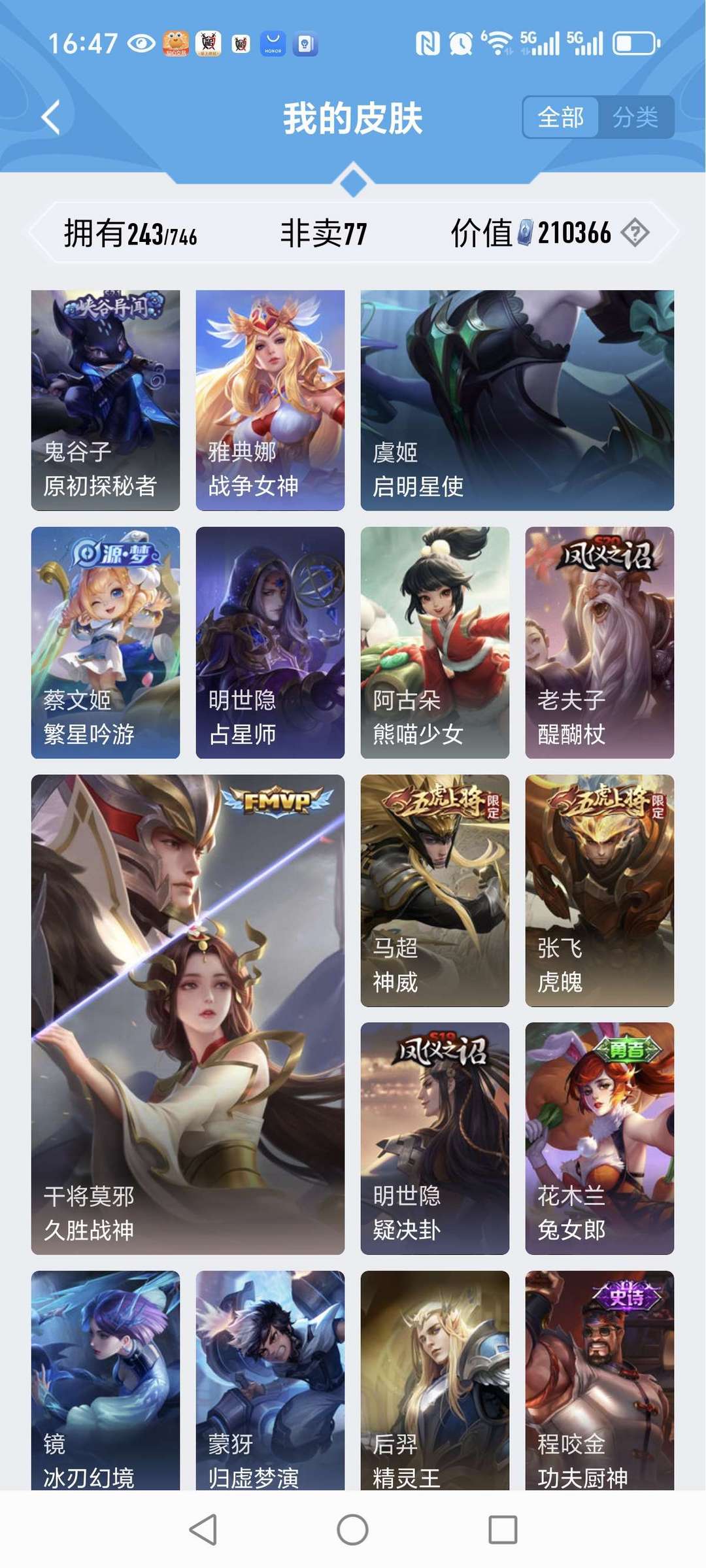Viewport: 706px width, 1568px height.
Task: Tap the system home button
Action: [x=352, y=1529]
